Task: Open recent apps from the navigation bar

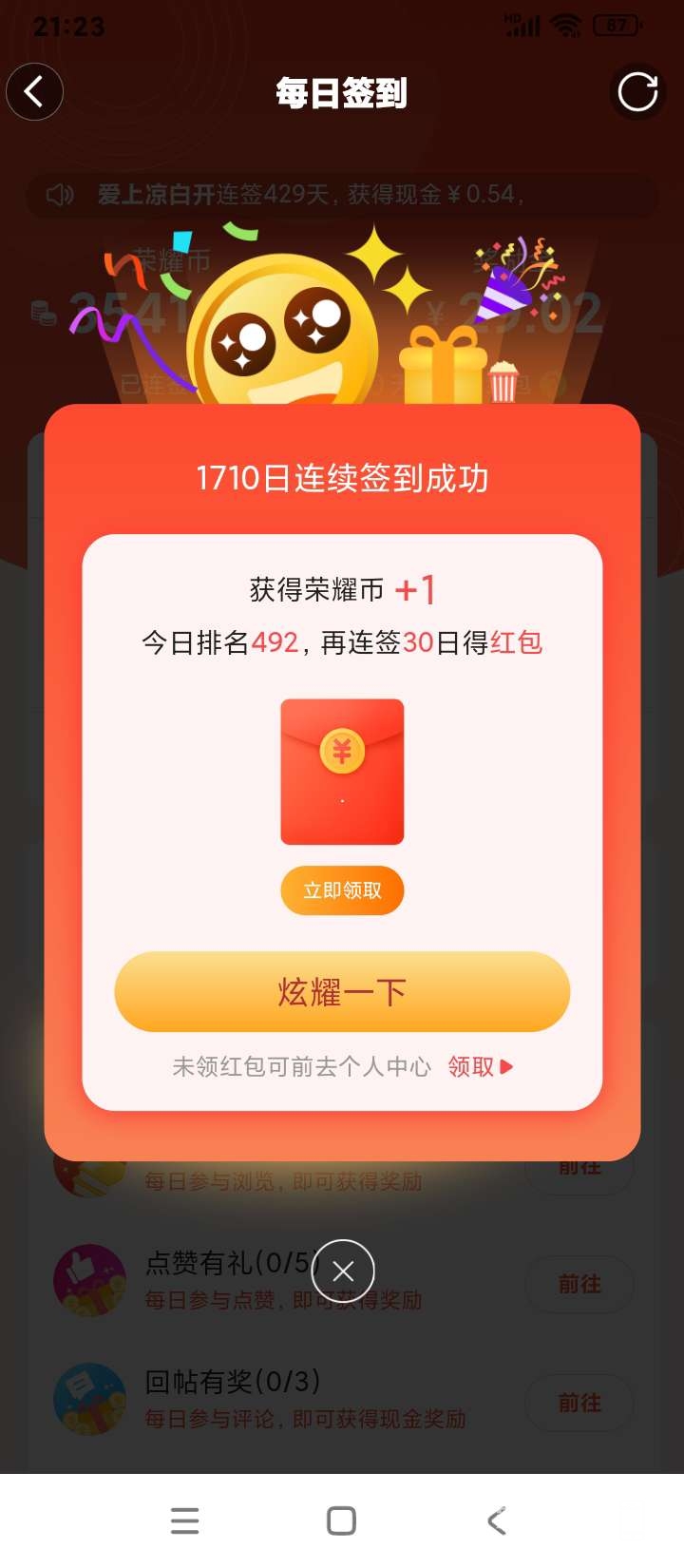Action: [184, 1520]
